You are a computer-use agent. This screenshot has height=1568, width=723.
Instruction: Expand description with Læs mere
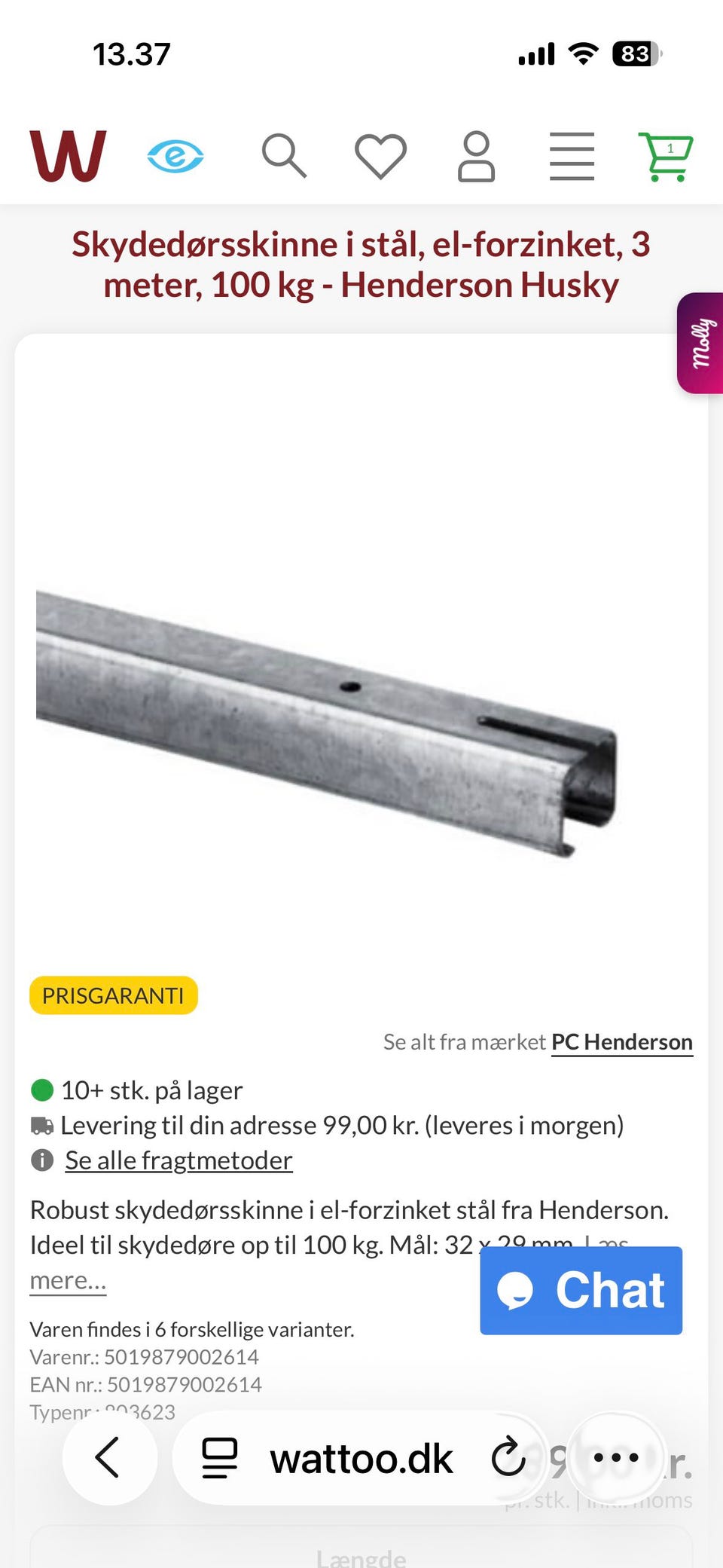click(x=68, y=1280)
